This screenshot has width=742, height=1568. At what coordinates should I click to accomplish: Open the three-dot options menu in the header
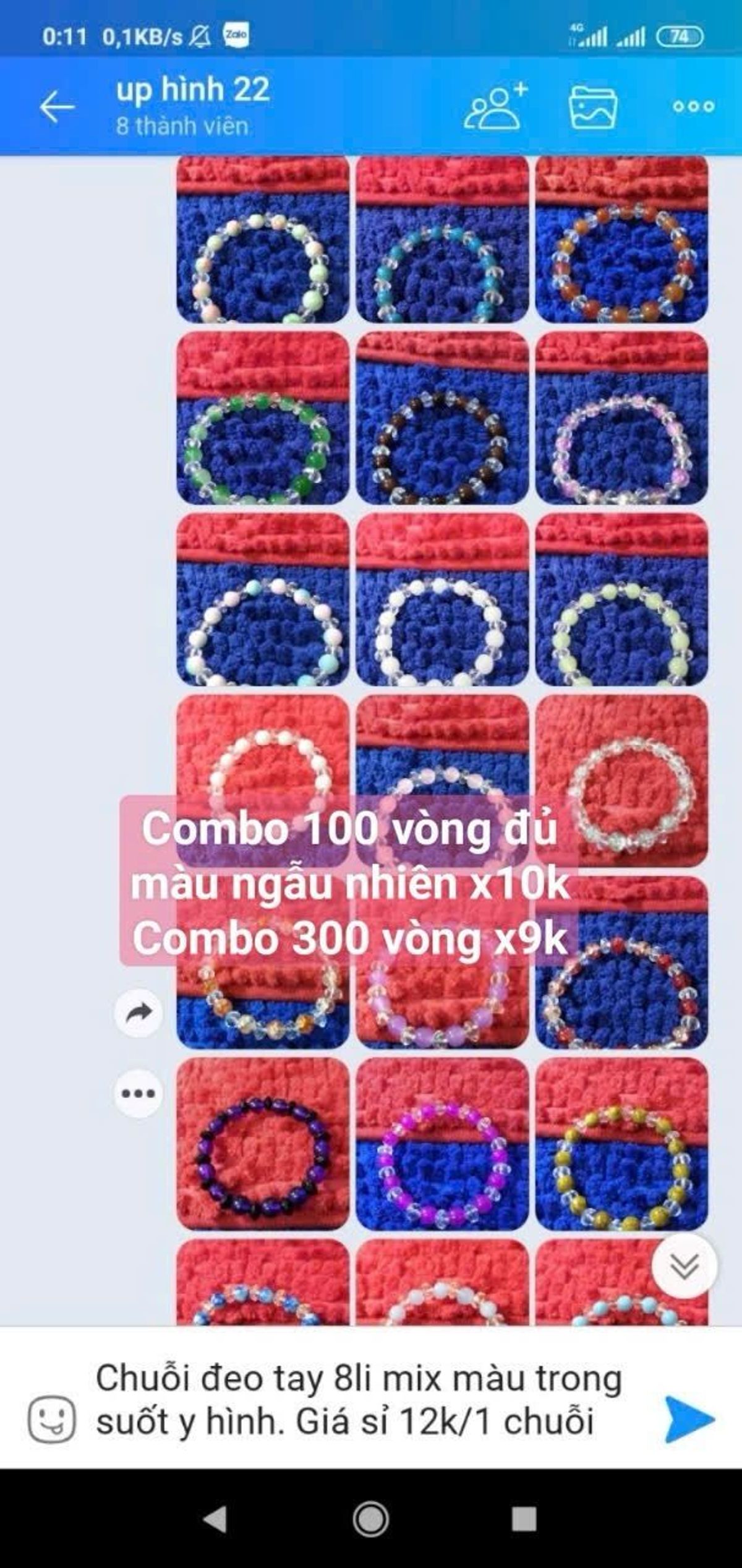[693, 106]
